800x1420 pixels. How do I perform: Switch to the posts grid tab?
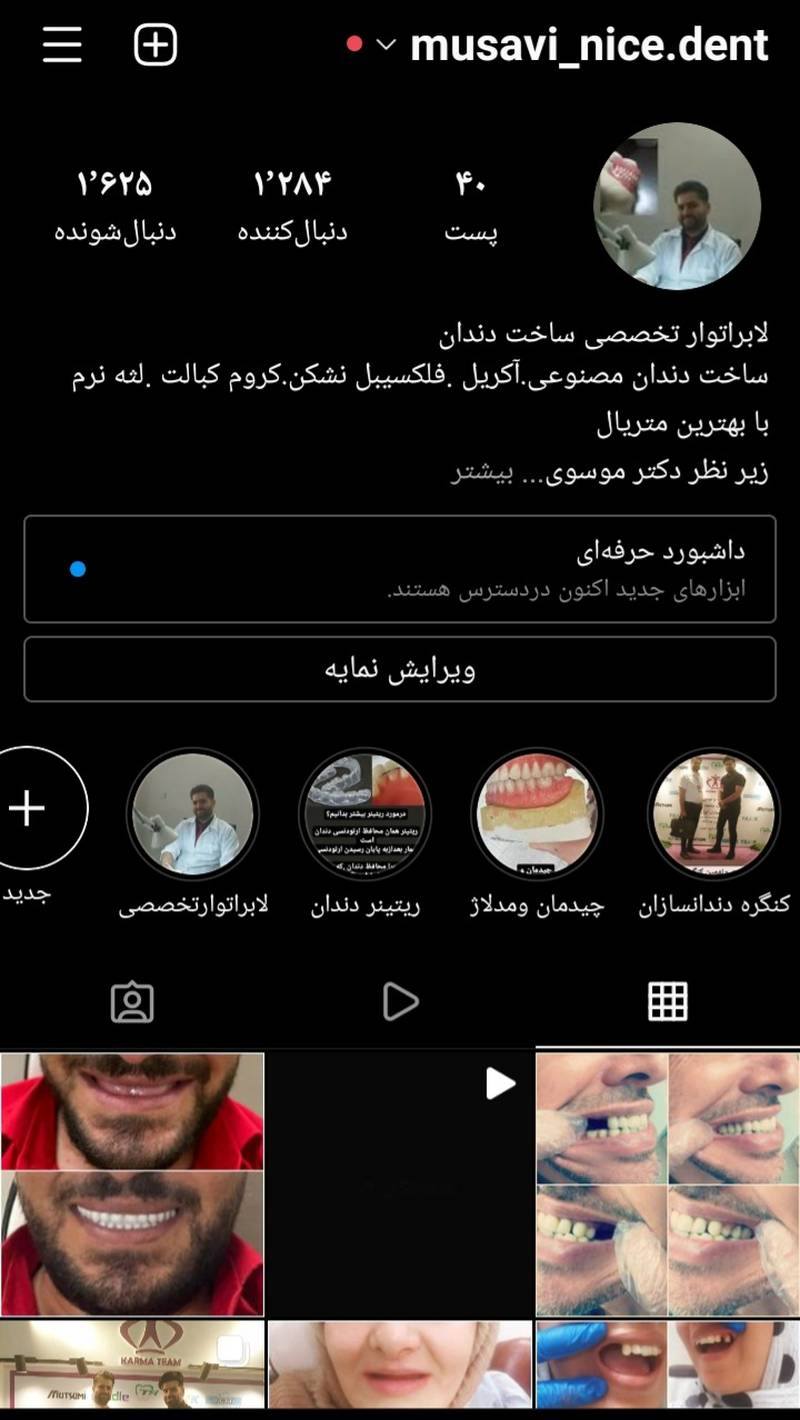point(667,1000)
